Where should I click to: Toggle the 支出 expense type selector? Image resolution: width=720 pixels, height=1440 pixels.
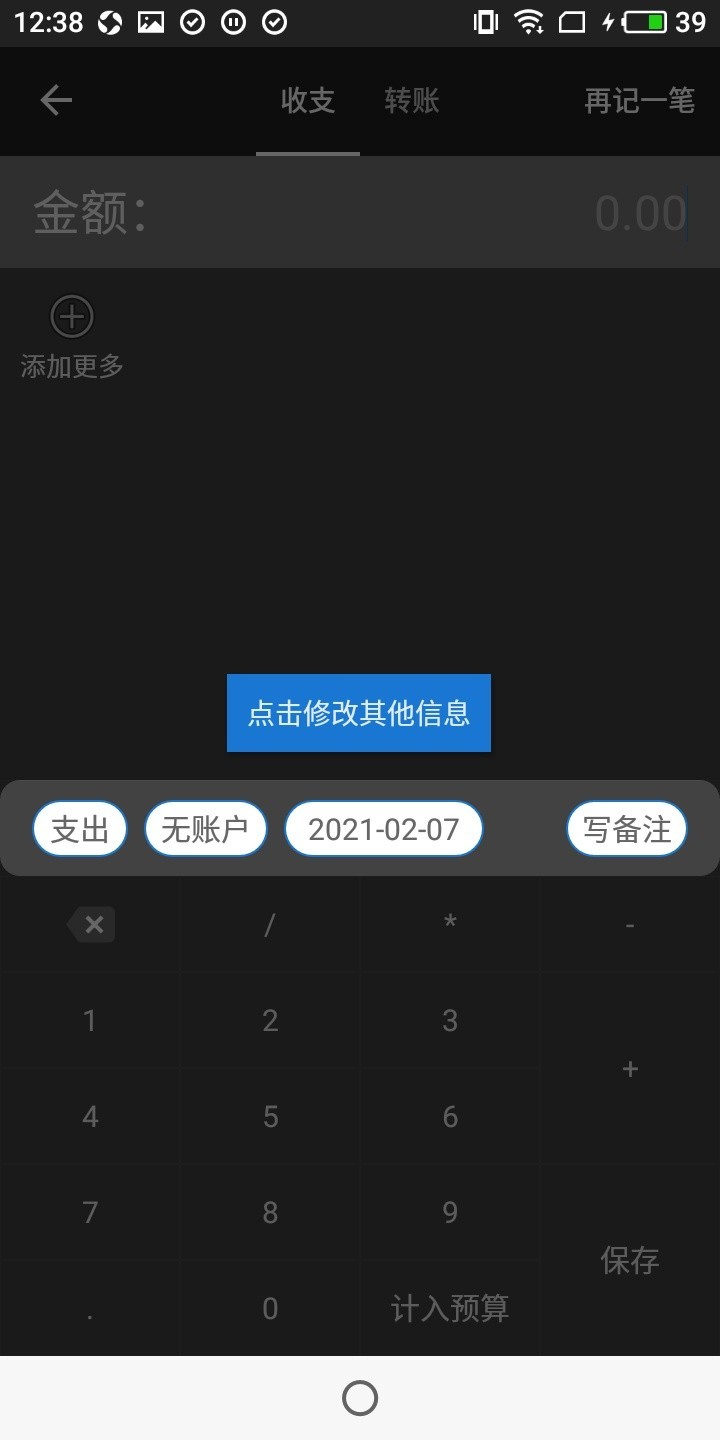click(x=79, y=828)
